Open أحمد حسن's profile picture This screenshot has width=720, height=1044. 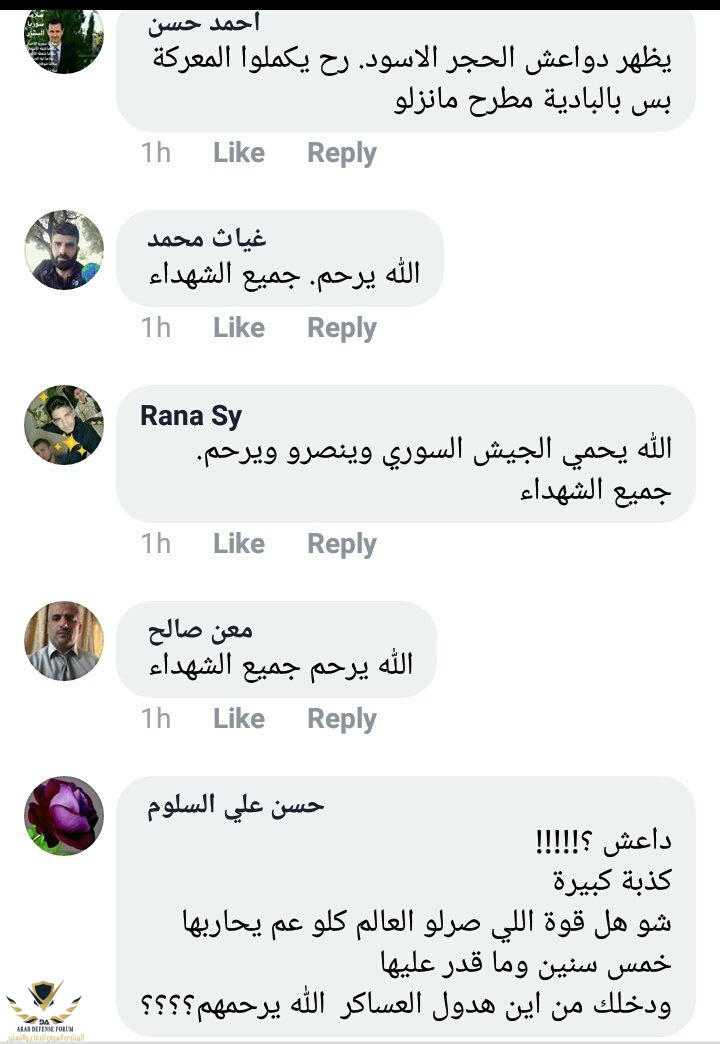coord(64,38)
